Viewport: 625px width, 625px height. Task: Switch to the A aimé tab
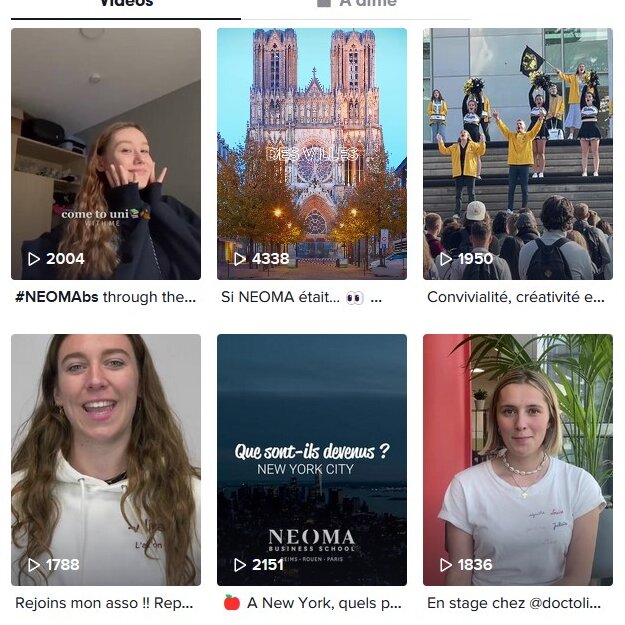[x=357, y=4]
